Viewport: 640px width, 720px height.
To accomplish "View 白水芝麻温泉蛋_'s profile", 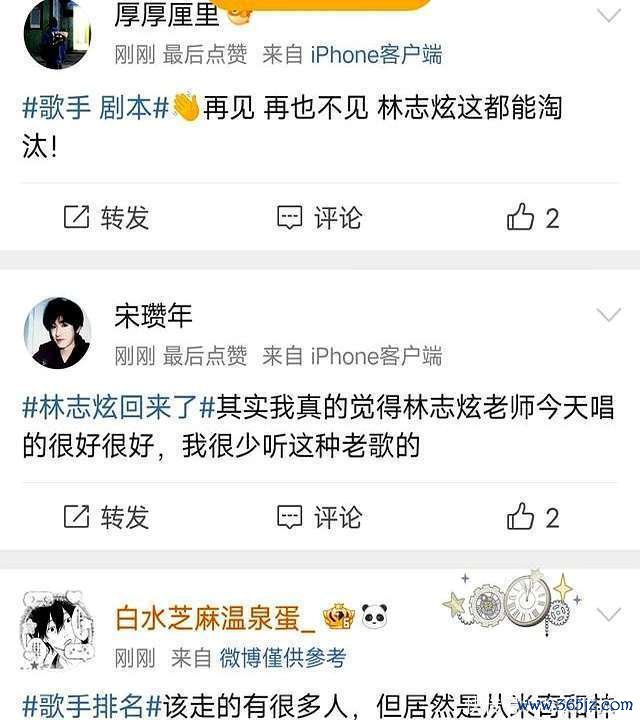I will [215, 617].
